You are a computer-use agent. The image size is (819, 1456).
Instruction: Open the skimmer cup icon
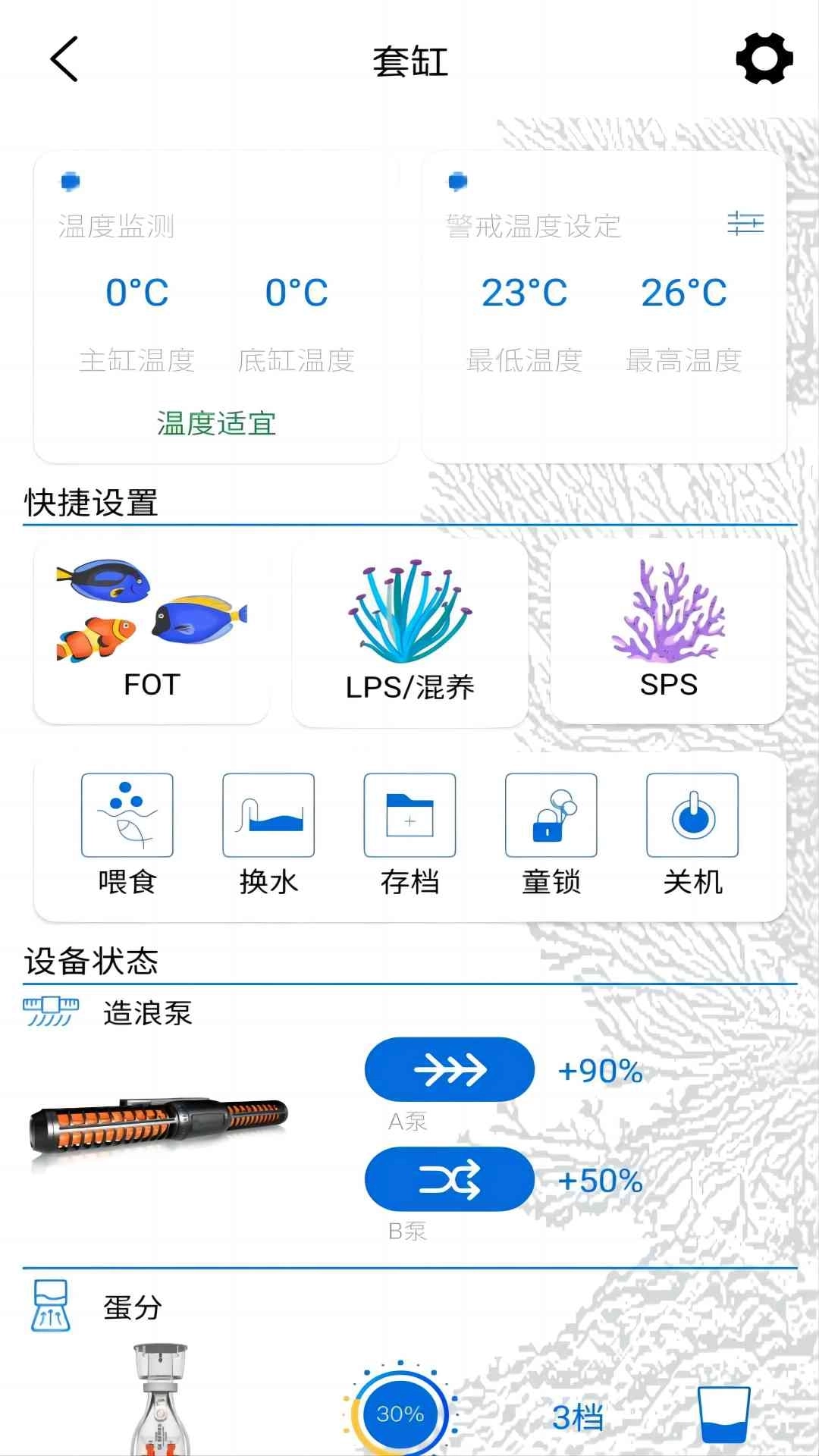(724, 1414)
